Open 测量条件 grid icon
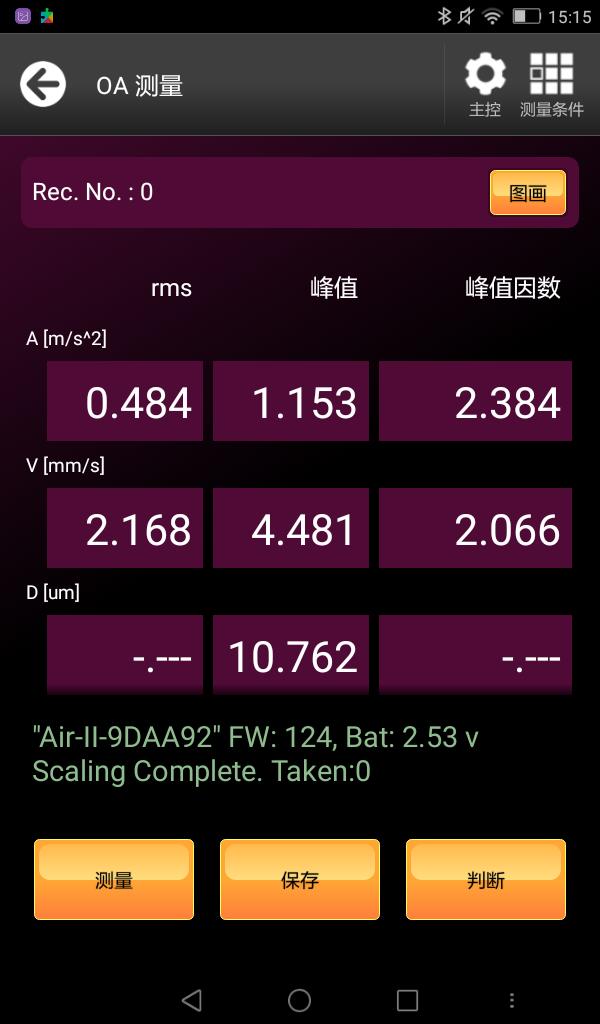This screenshot has height=1024, width=600. [552, 85]
